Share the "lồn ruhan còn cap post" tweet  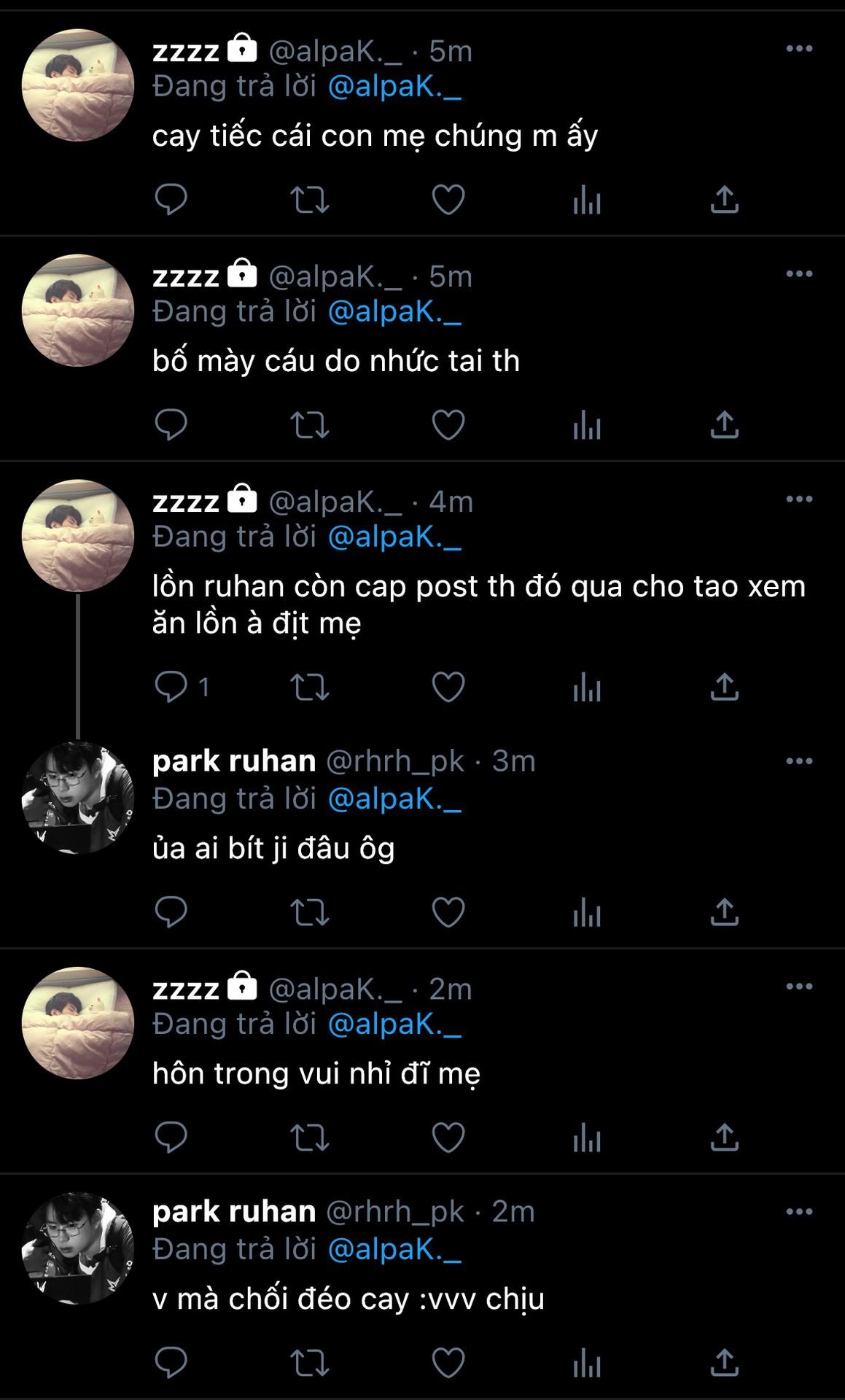724,687
